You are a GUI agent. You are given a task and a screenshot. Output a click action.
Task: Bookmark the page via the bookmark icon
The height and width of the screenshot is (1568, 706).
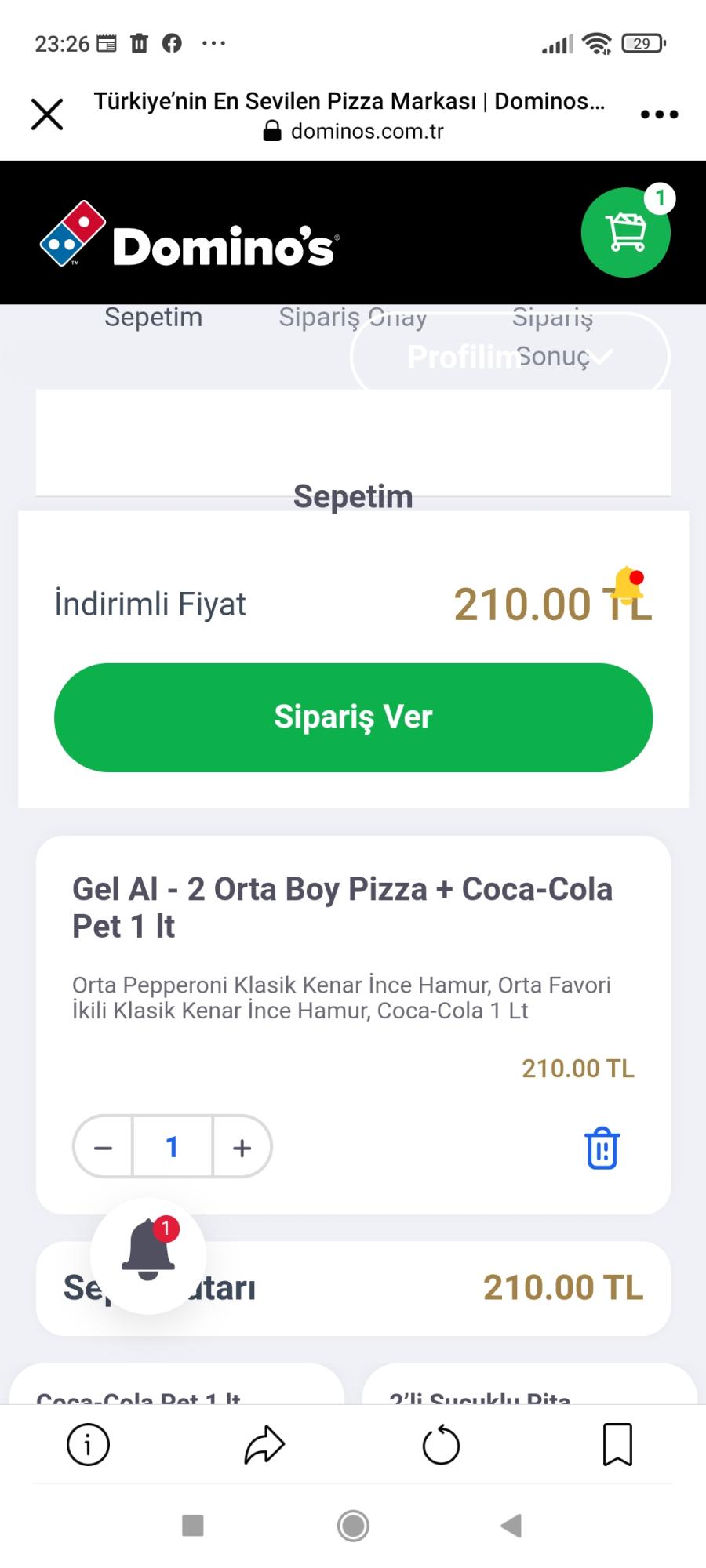(x=618, y=1445)
